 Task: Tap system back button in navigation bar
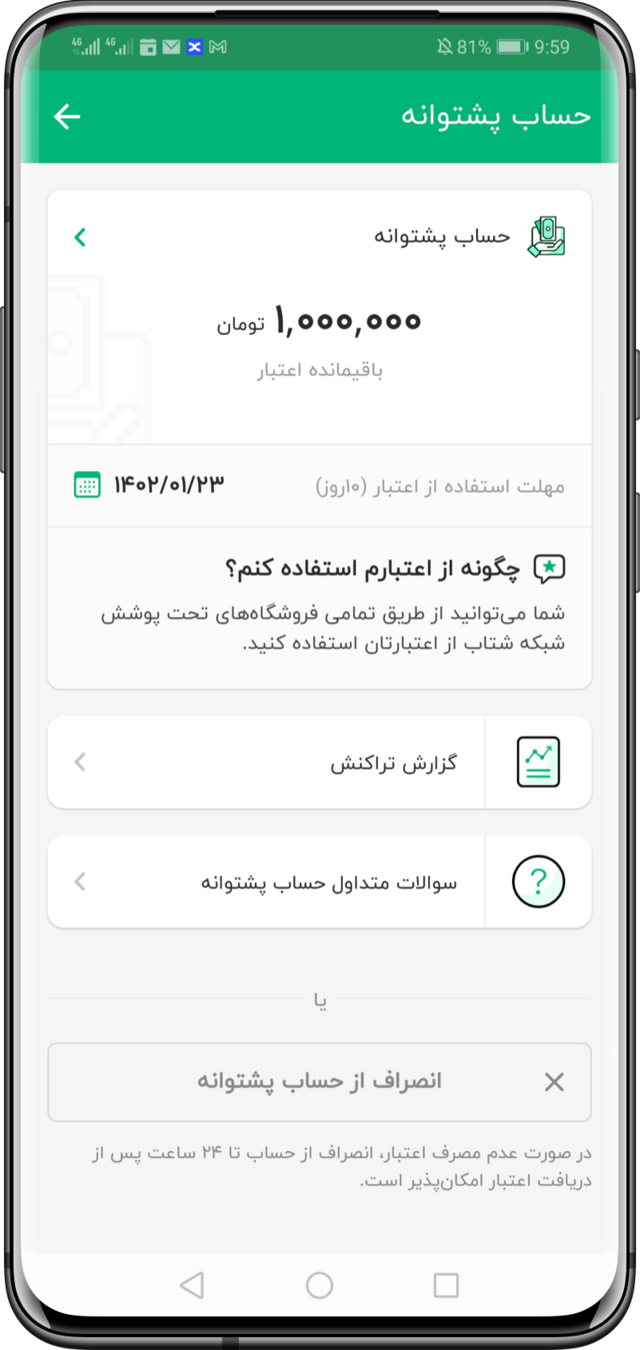tap(192, 1285)
